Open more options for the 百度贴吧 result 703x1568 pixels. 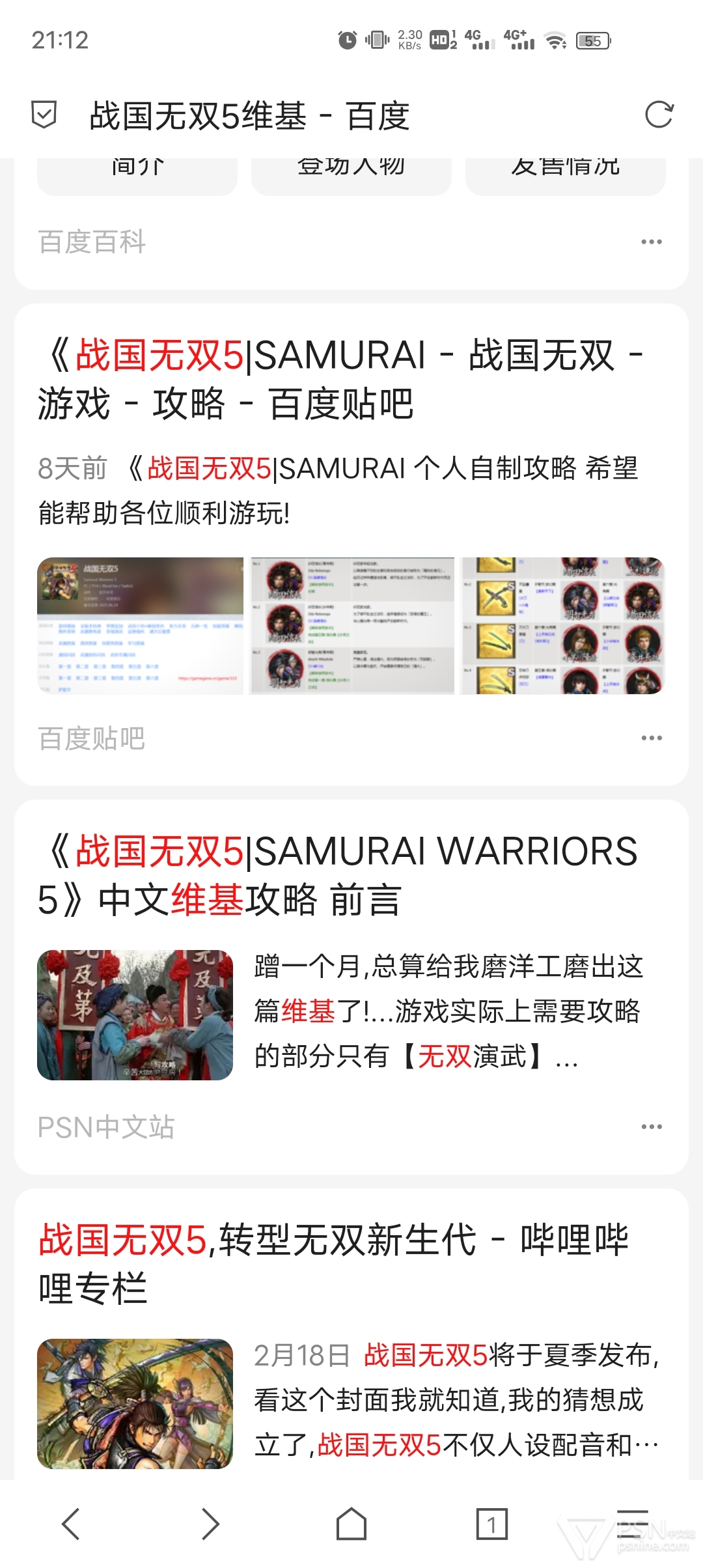[651, 738]
